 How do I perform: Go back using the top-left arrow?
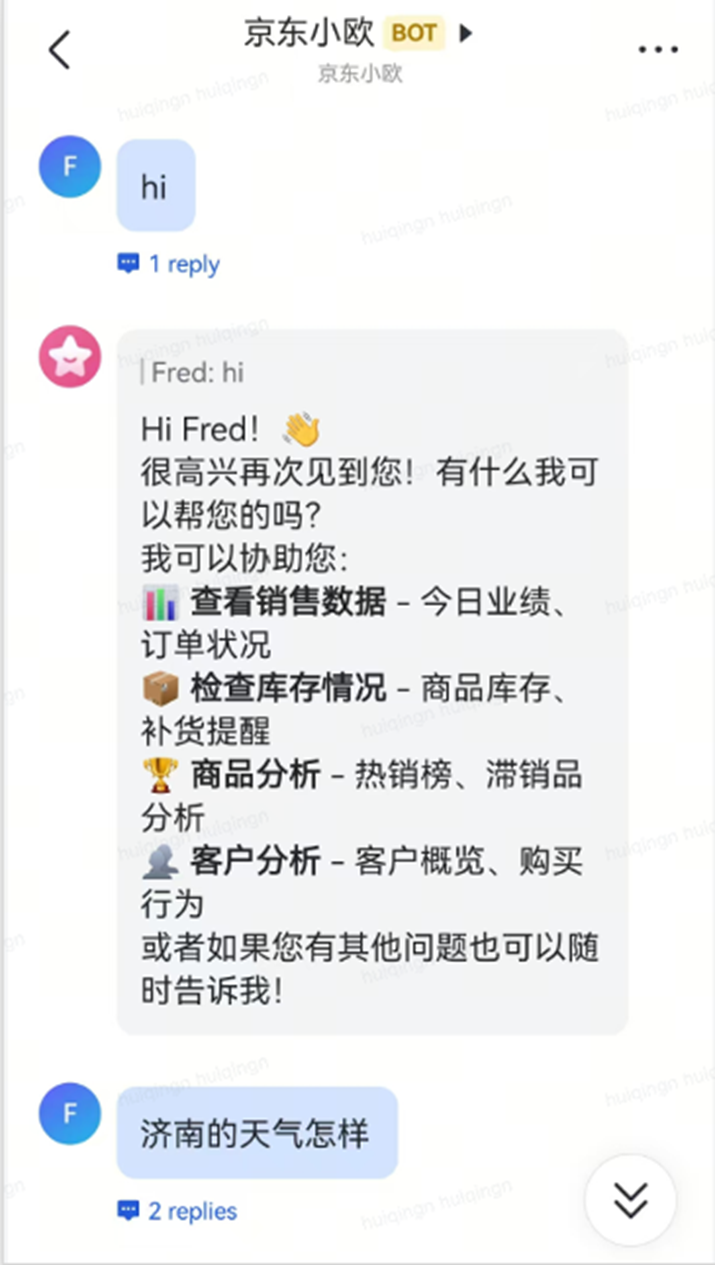[60, 49]
